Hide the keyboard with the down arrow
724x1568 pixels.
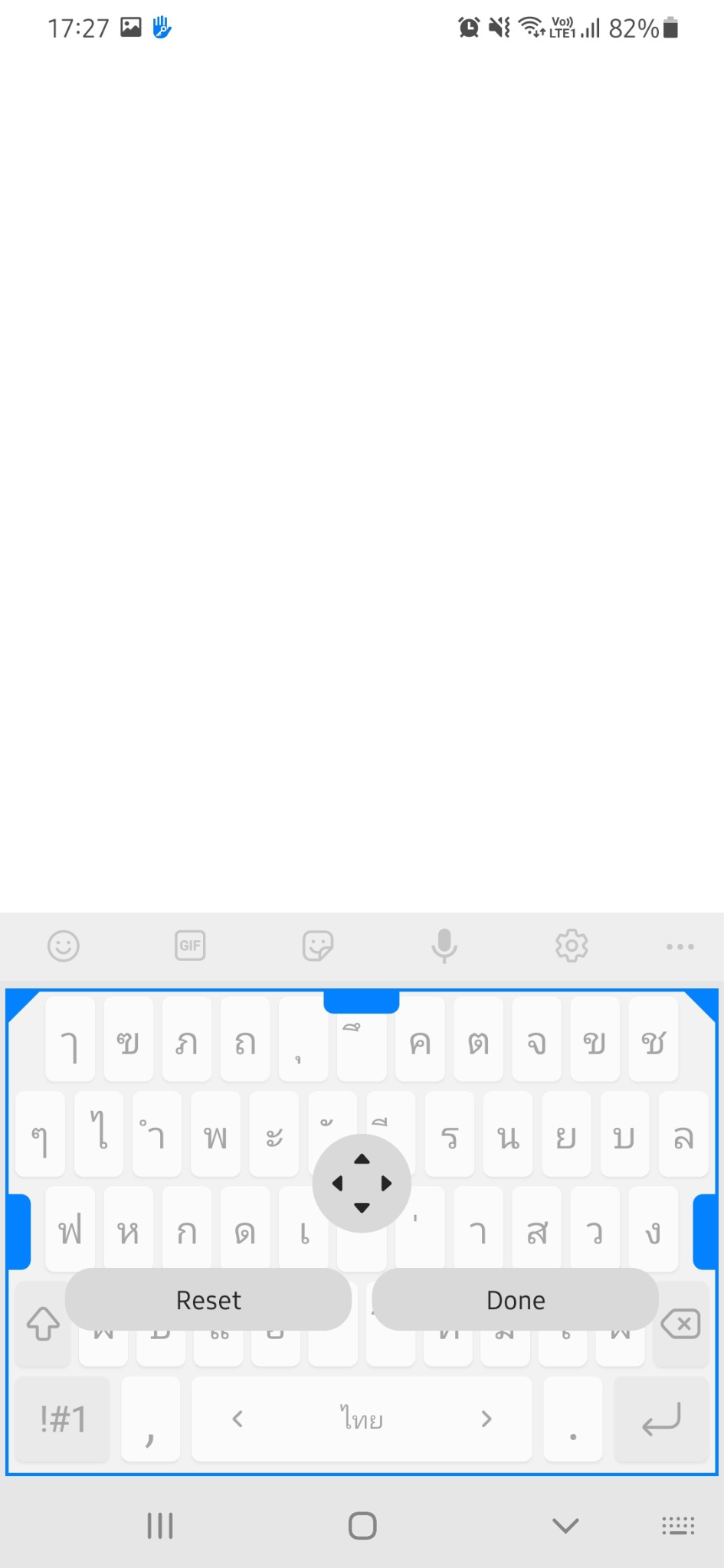(565, 1526)
